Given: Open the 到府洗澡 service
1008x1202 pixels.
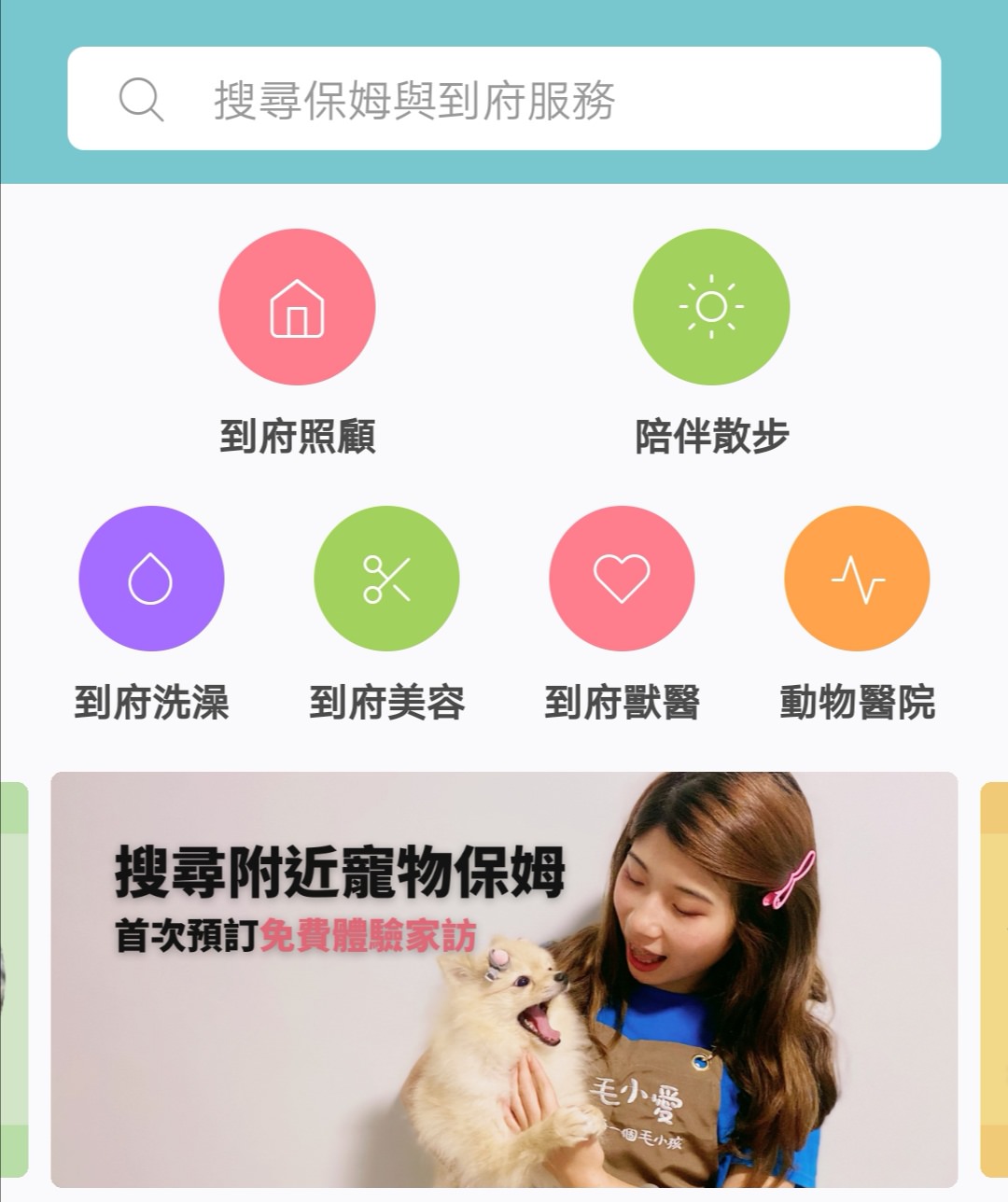Looking at the screenshot, I should coord(151,579).
